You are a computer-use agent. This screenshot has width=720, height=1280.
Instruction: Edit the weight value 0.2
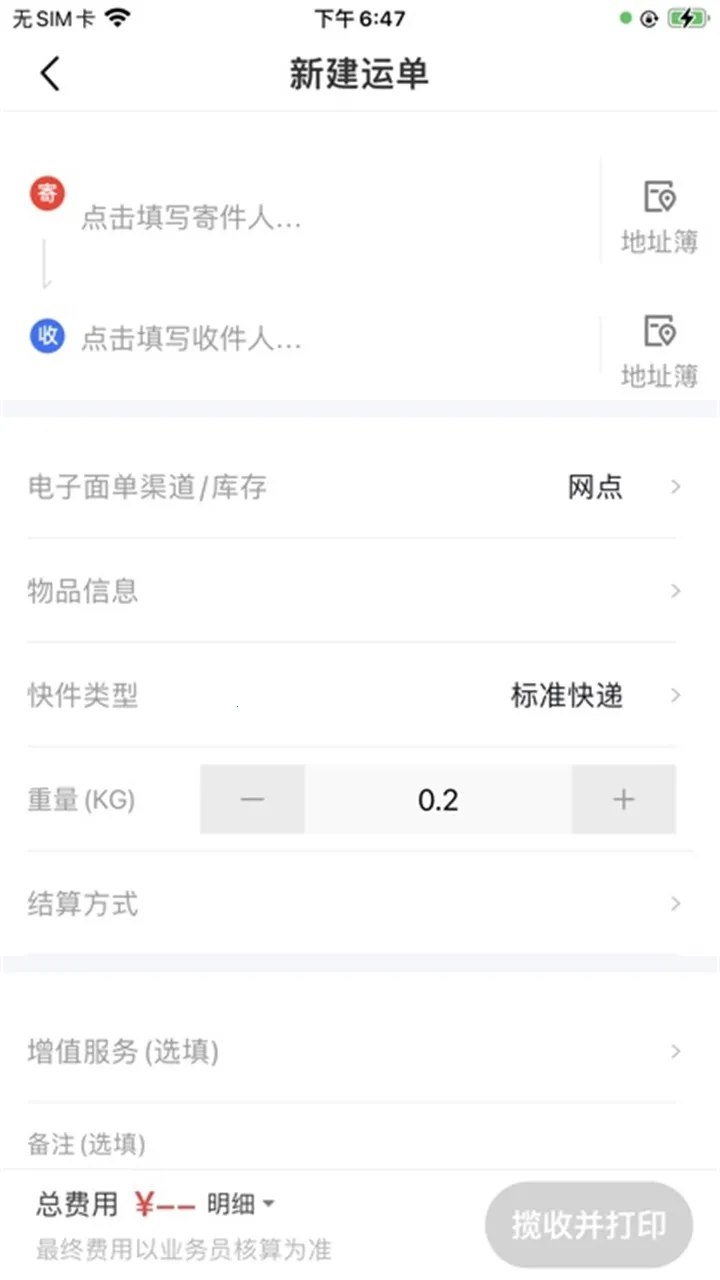(438, 800)
